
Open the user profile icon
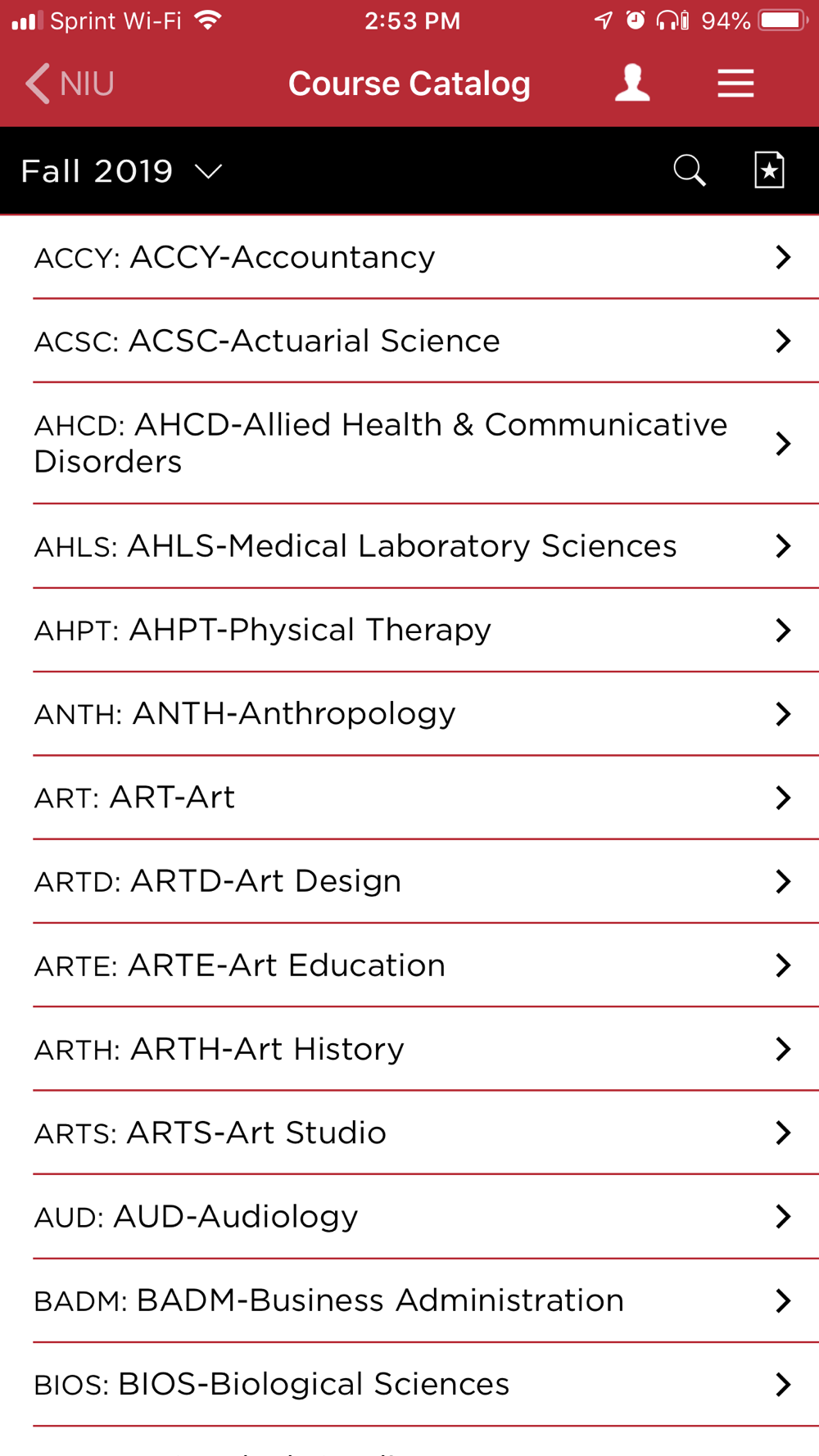coord(632,84)
